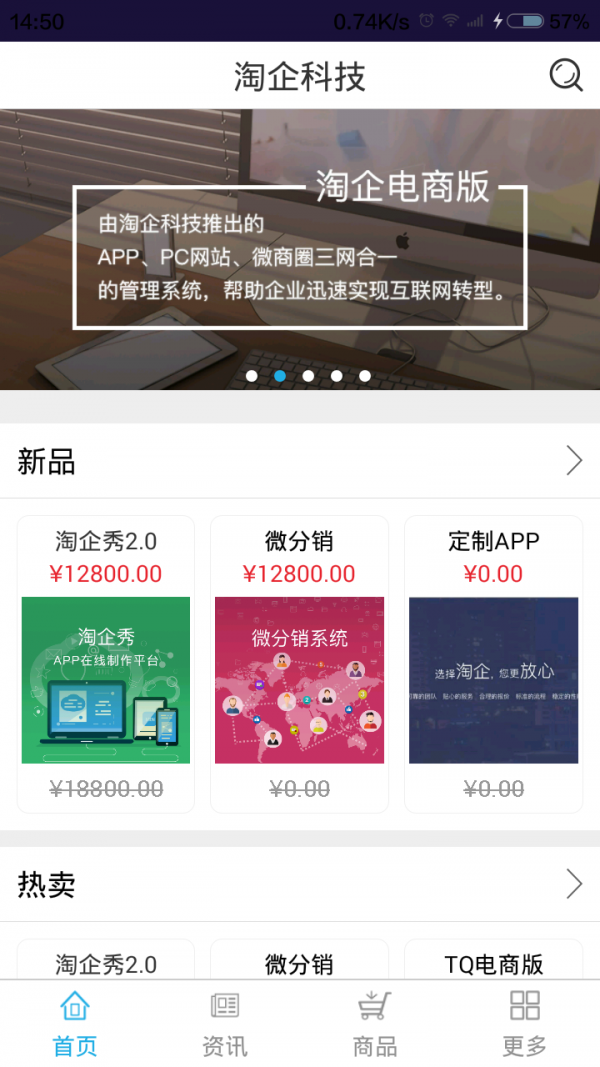Open the 更多 tab
This screenshot has width=600, height=1067.
click(525, 1023)
